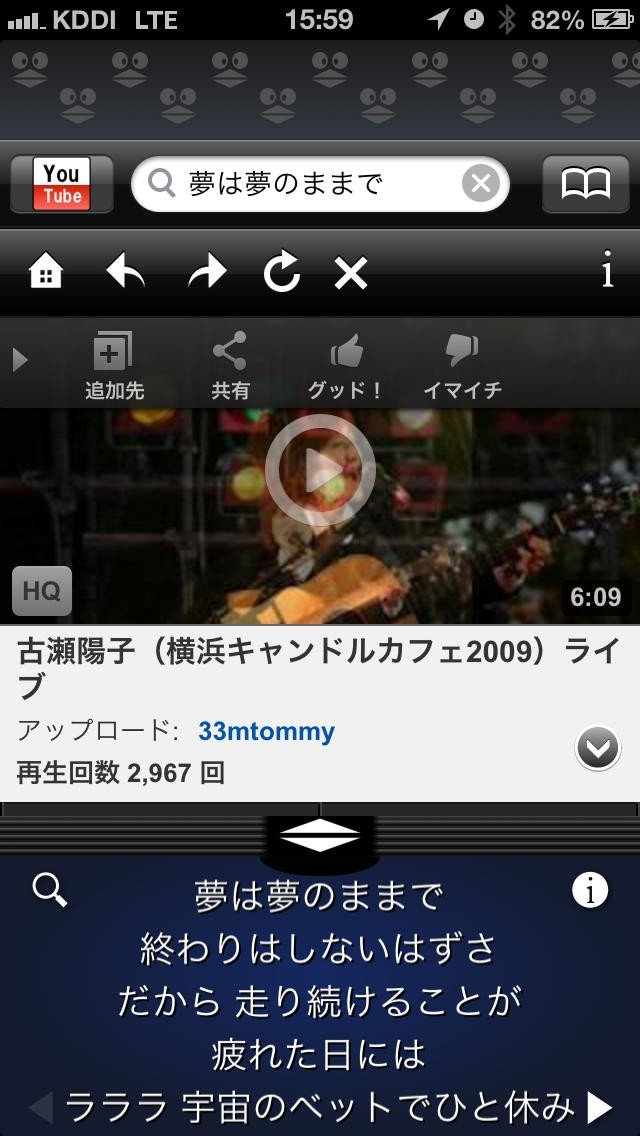Go forward to the next page
This screenshot has width=640, height=1136.
(x=207, y=272)
